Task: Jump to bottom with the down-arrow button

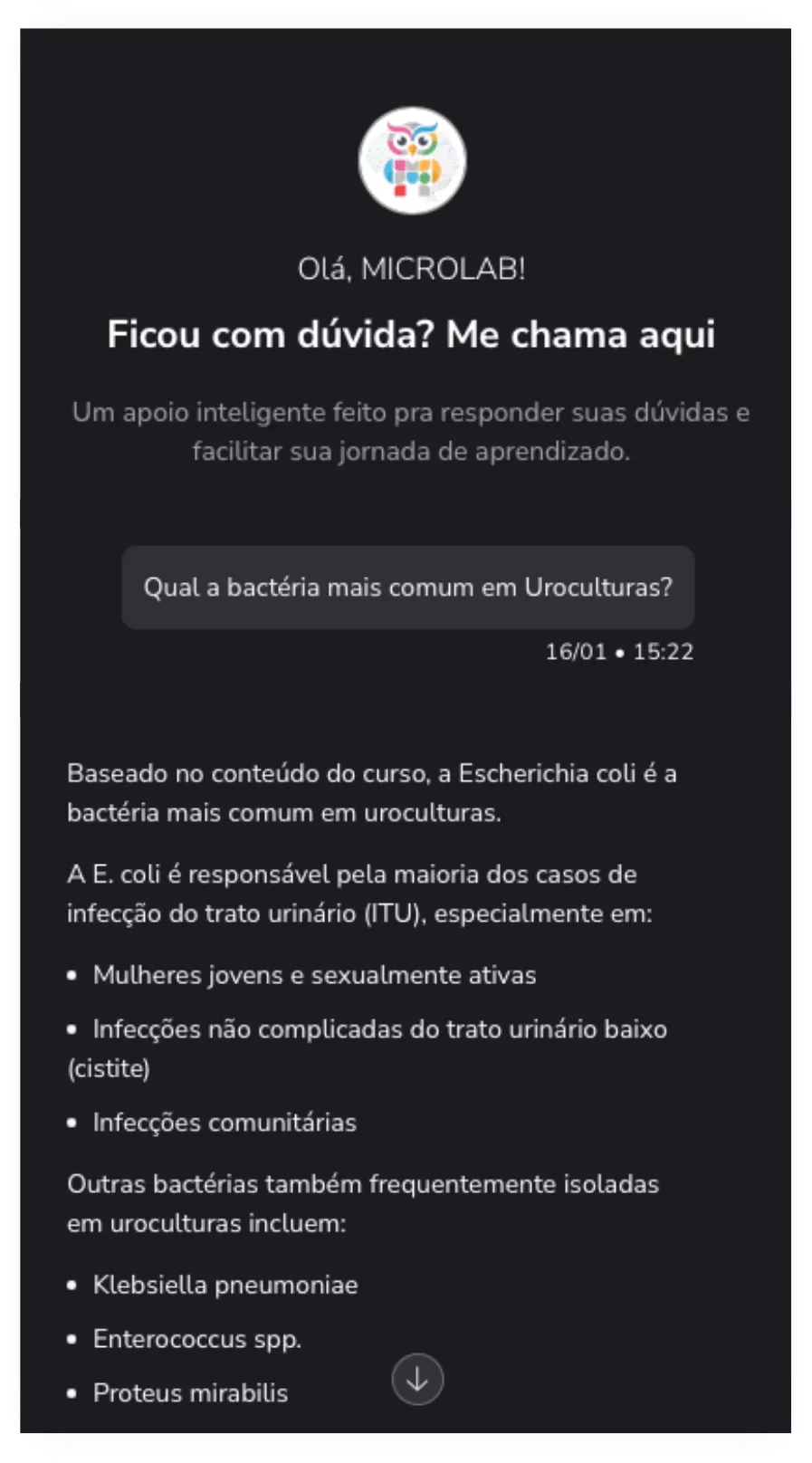Action: point(417,1379)
